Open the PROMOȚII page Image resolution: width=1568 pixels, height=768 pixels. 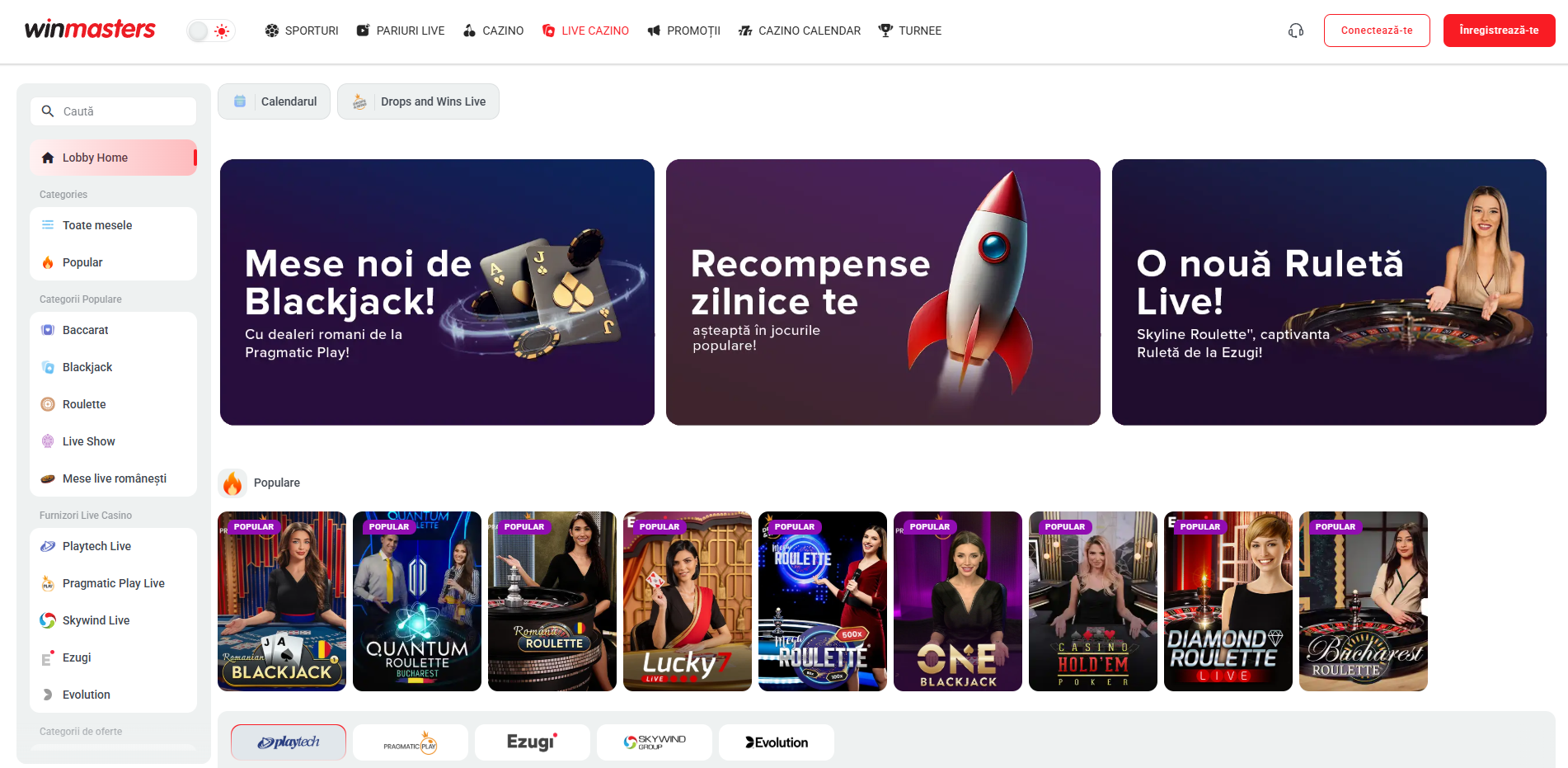coord(684,31)
